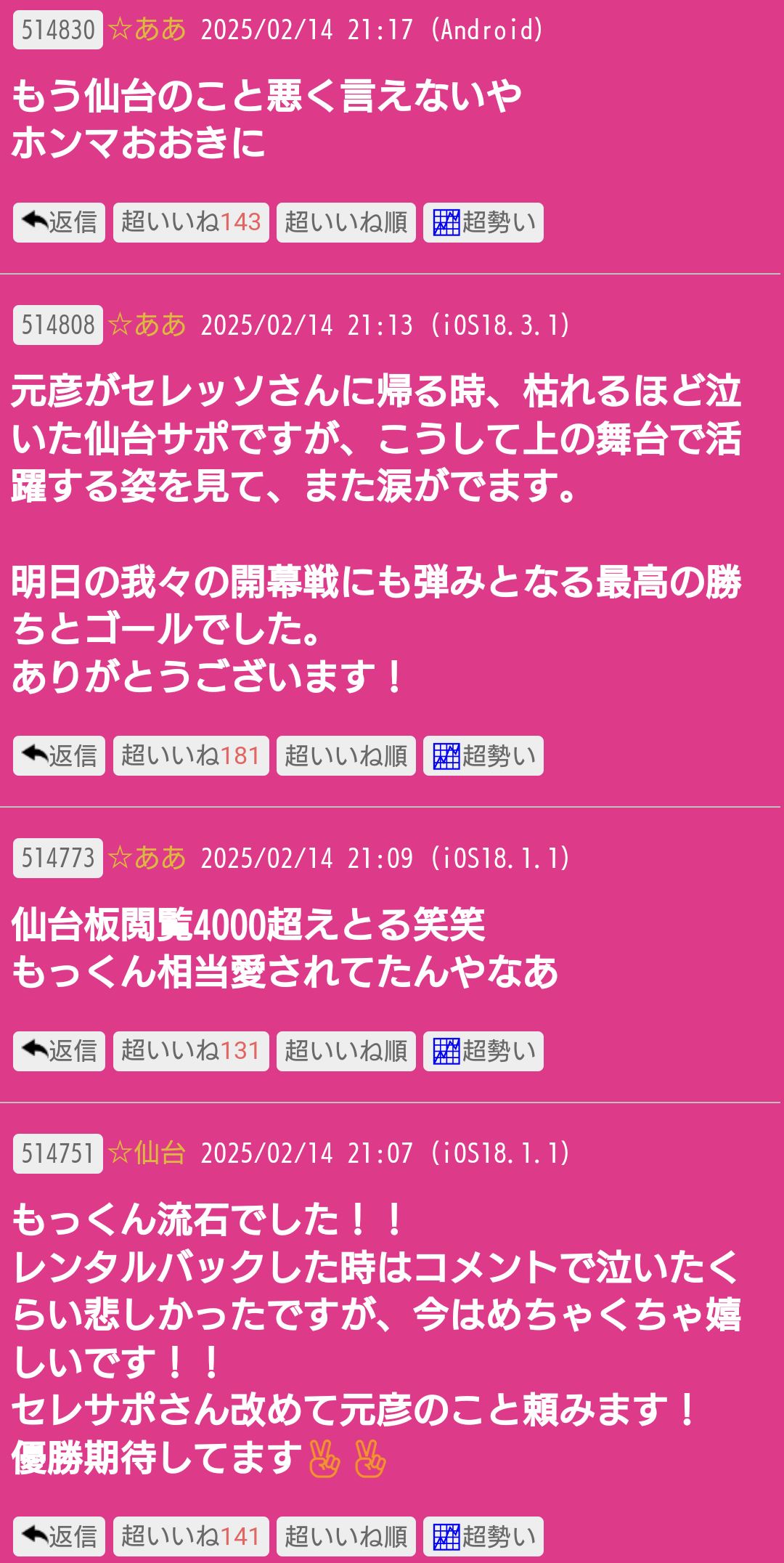Open 超勢い chart under comment 514830
The image size is (784, 1563).
pos(483,222)
